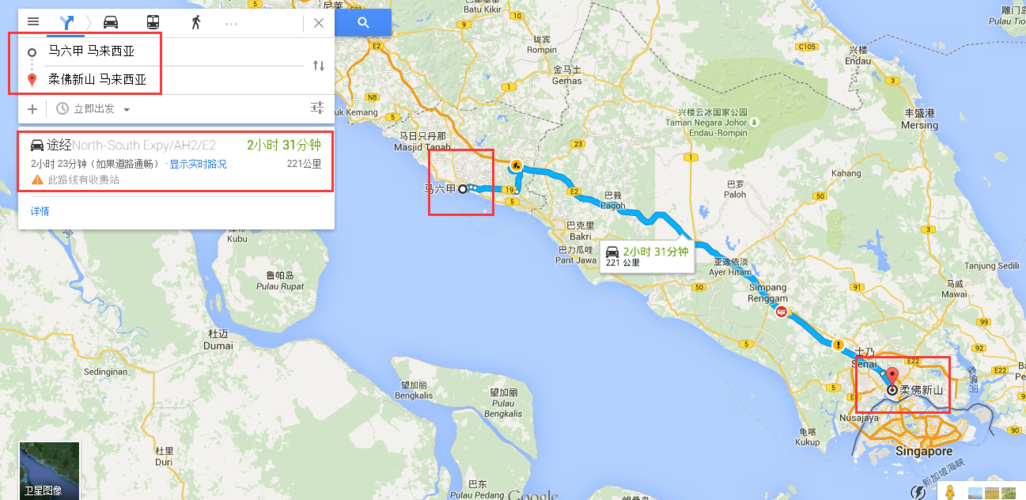Choose walking directions mode

pyautogui.click(x=195, y=21)
